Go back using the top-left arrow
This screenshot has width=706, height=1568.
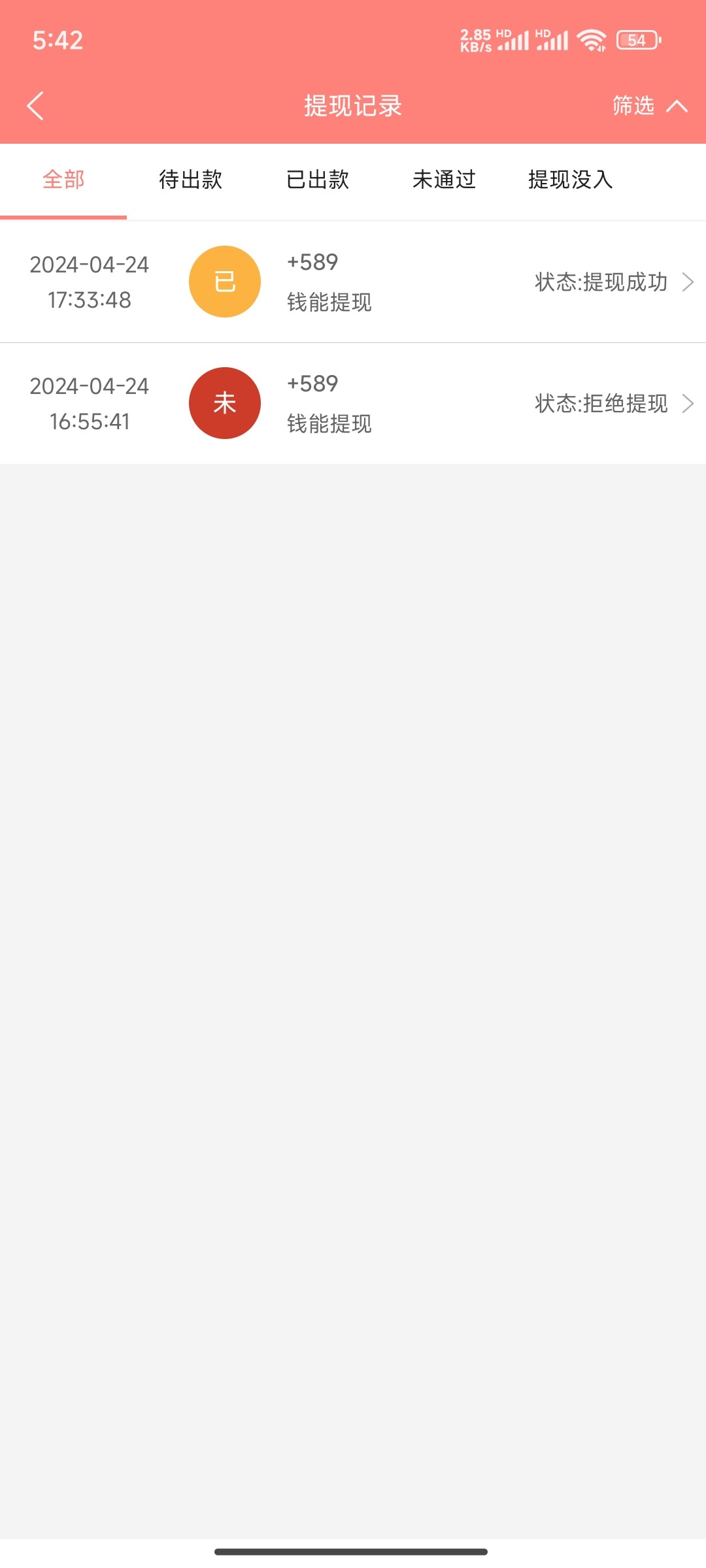pyautogui.click(x=35, y=106)
